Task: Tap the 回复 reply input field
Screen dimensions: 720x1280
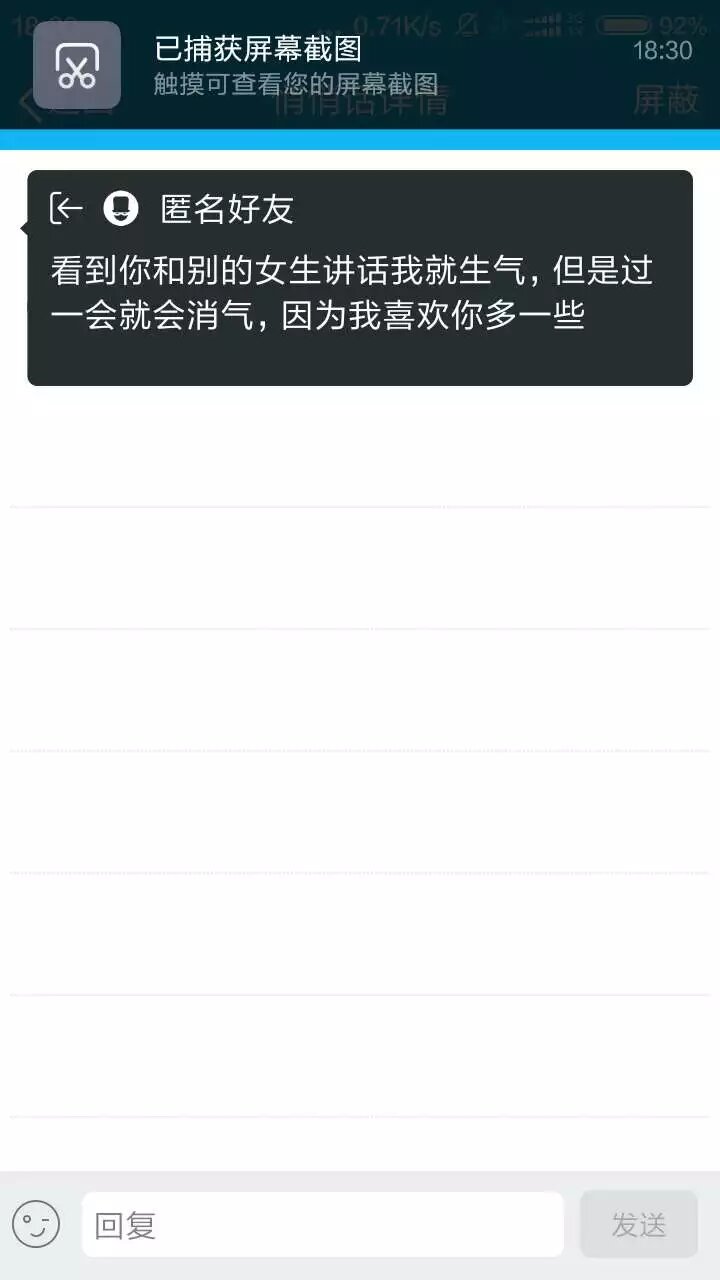Action: (322, 1225)
